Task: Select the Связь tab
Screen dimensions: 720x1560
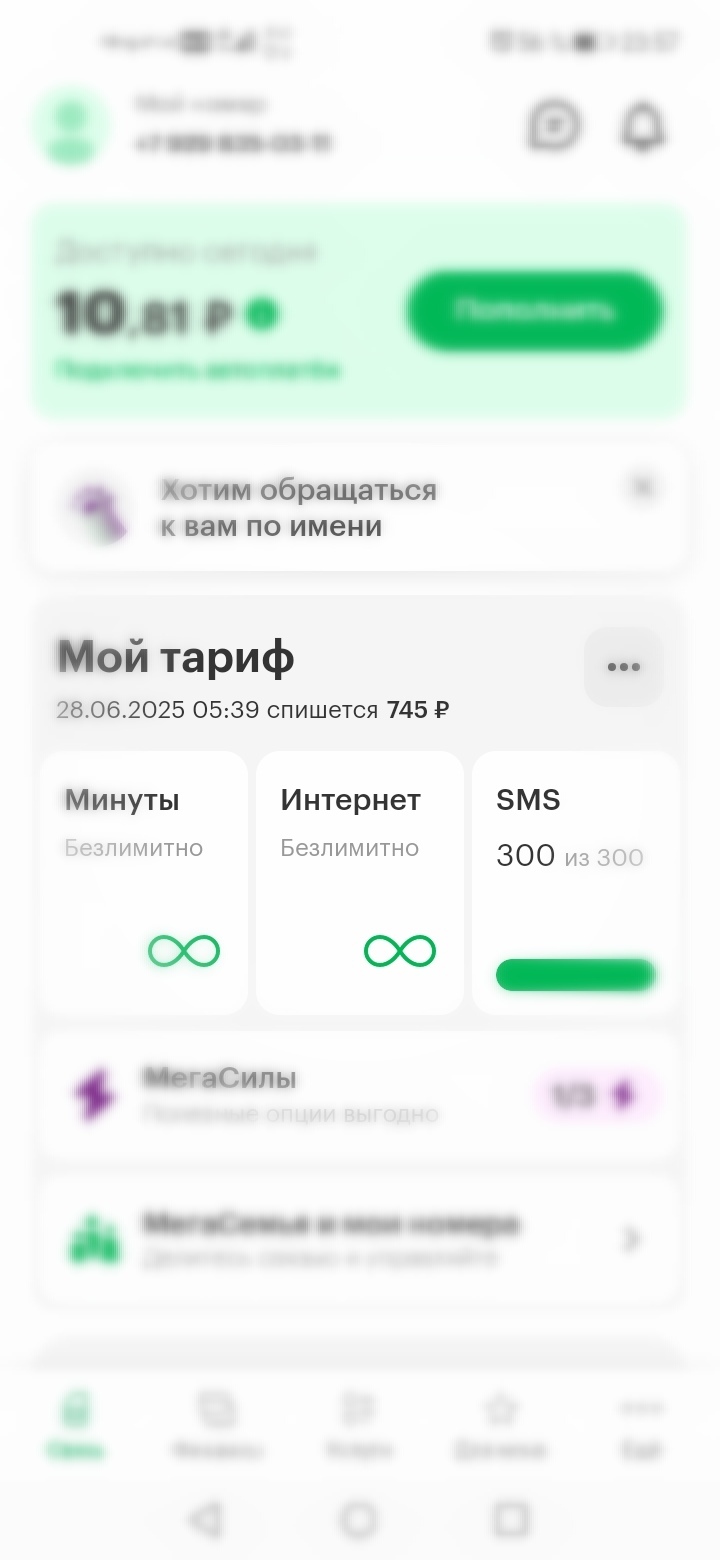Action: coord(75,1425)
